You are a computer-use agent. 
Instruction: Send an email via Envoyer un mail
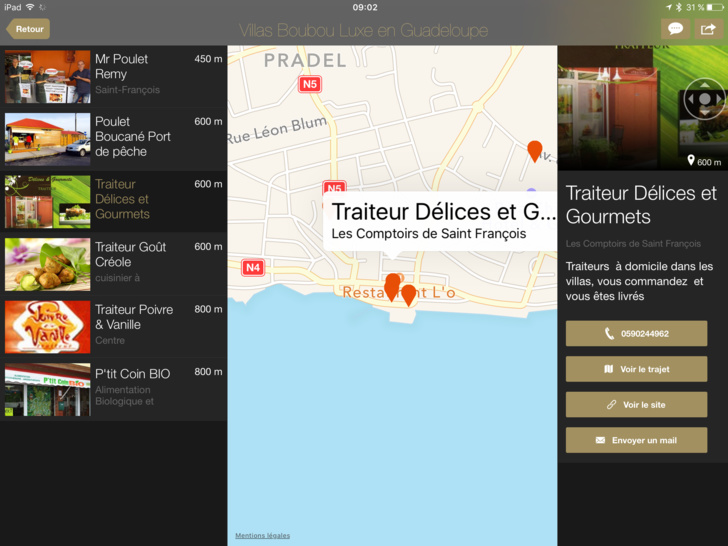tap(636, 440)
